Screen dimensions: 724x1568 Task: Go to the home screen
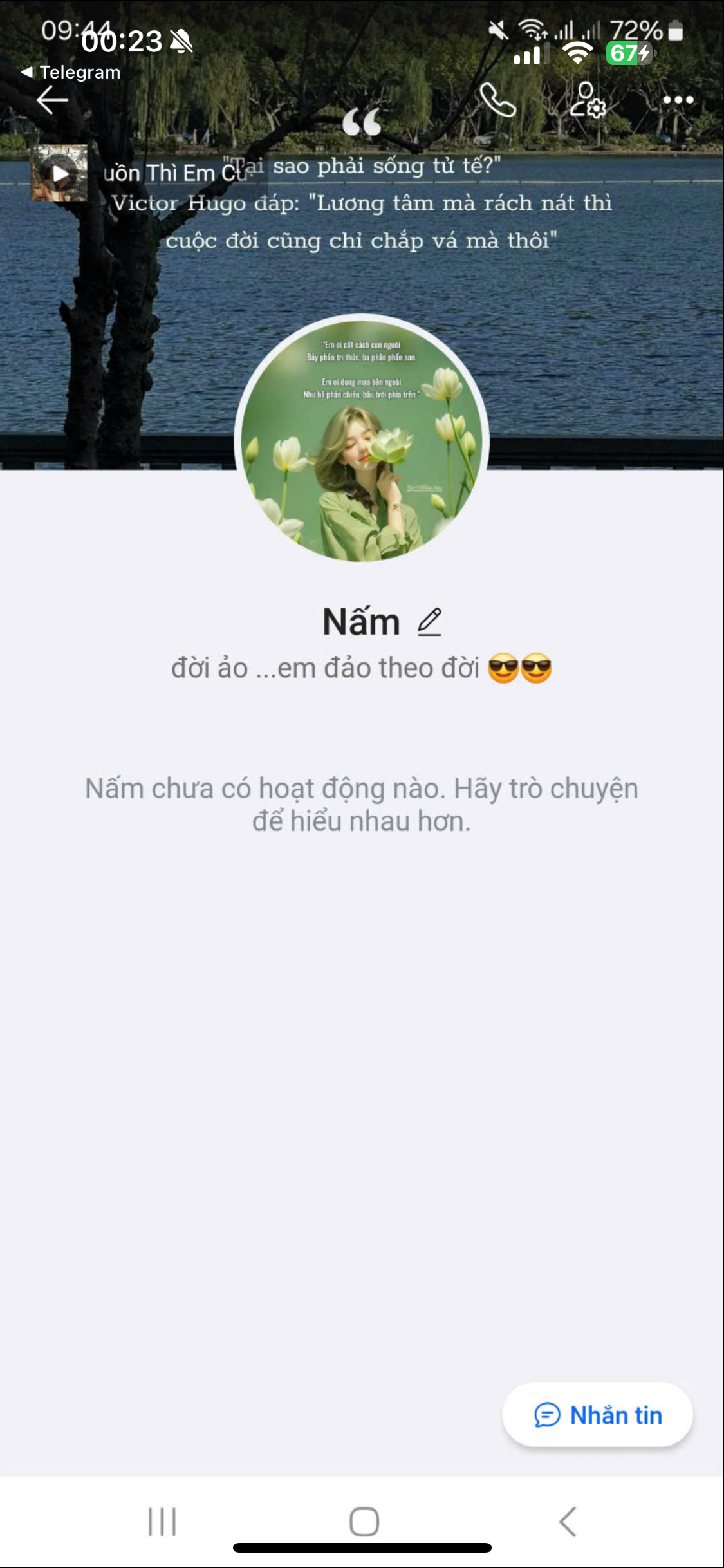coord(364,1522)
